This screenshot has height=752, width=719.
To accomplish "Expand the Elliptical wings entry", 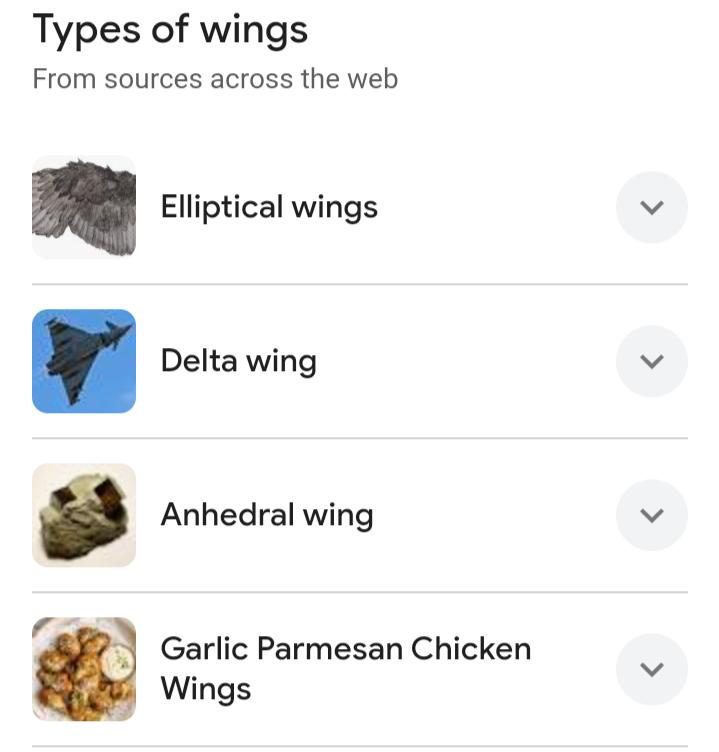I will (651, 207).
